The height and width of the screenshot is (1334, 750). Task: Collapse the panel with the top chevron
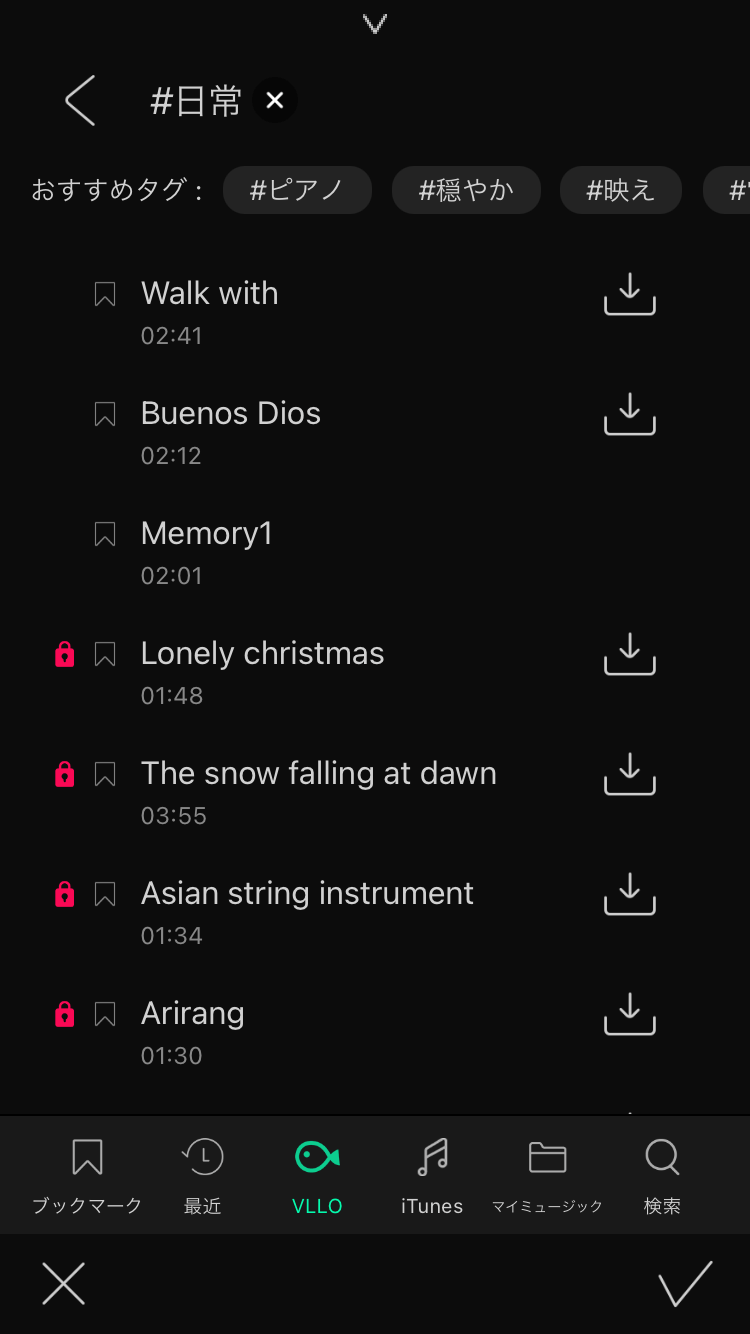point(375,23)
